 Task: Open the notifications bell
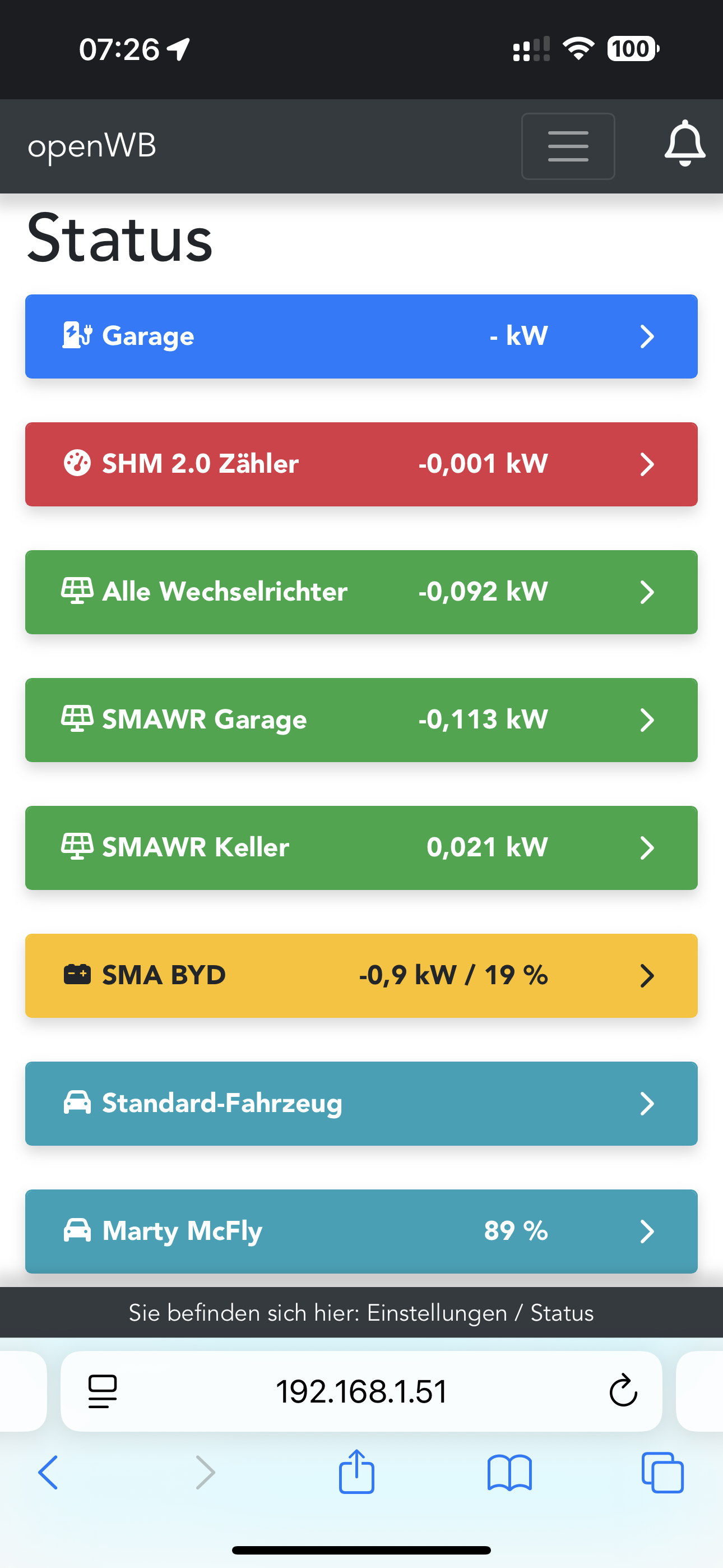pyautogui.click(x=685, y=144)
